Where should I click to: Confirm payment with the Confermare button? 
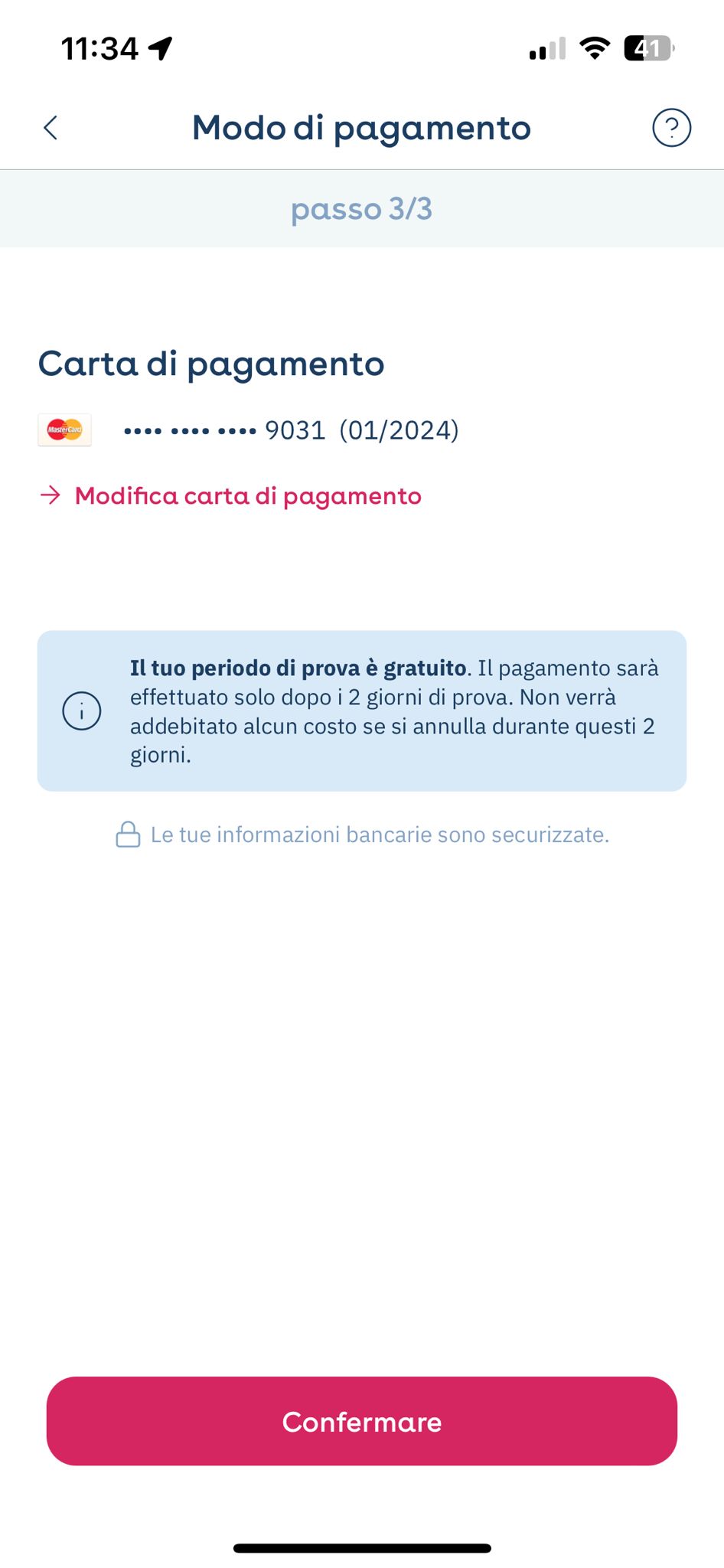[x=362, y=1421]
